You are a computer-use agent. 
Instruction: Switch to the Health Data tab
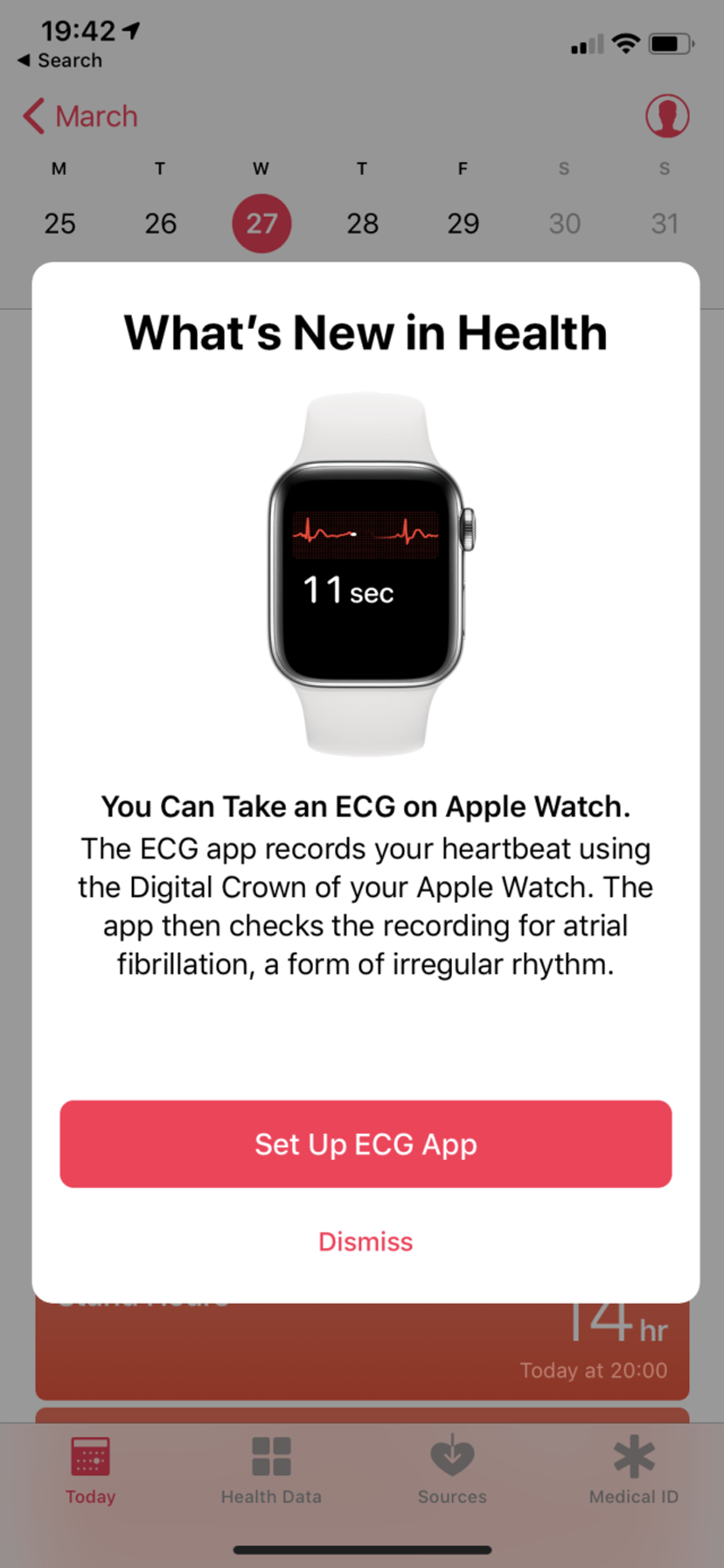[271, 1472]
